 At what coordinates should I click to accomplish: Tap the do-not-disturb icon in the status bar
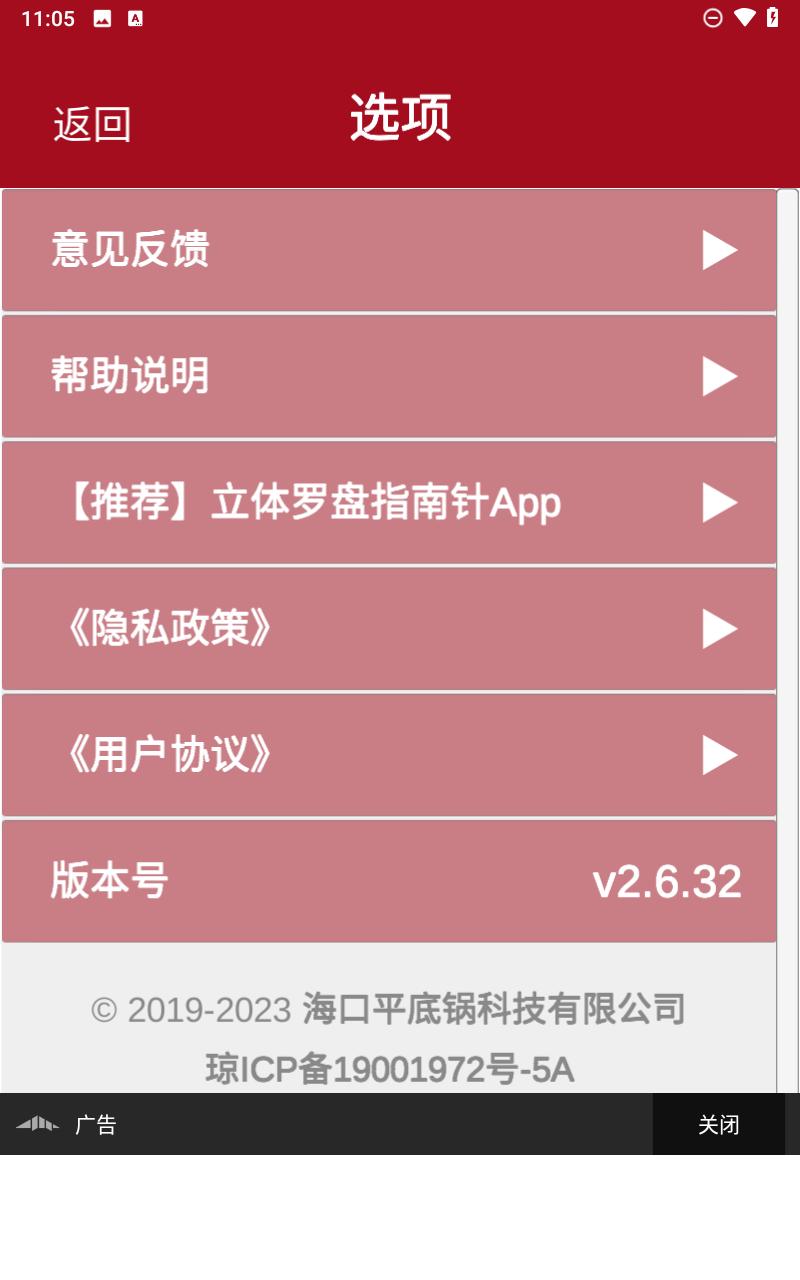point(712,17)
